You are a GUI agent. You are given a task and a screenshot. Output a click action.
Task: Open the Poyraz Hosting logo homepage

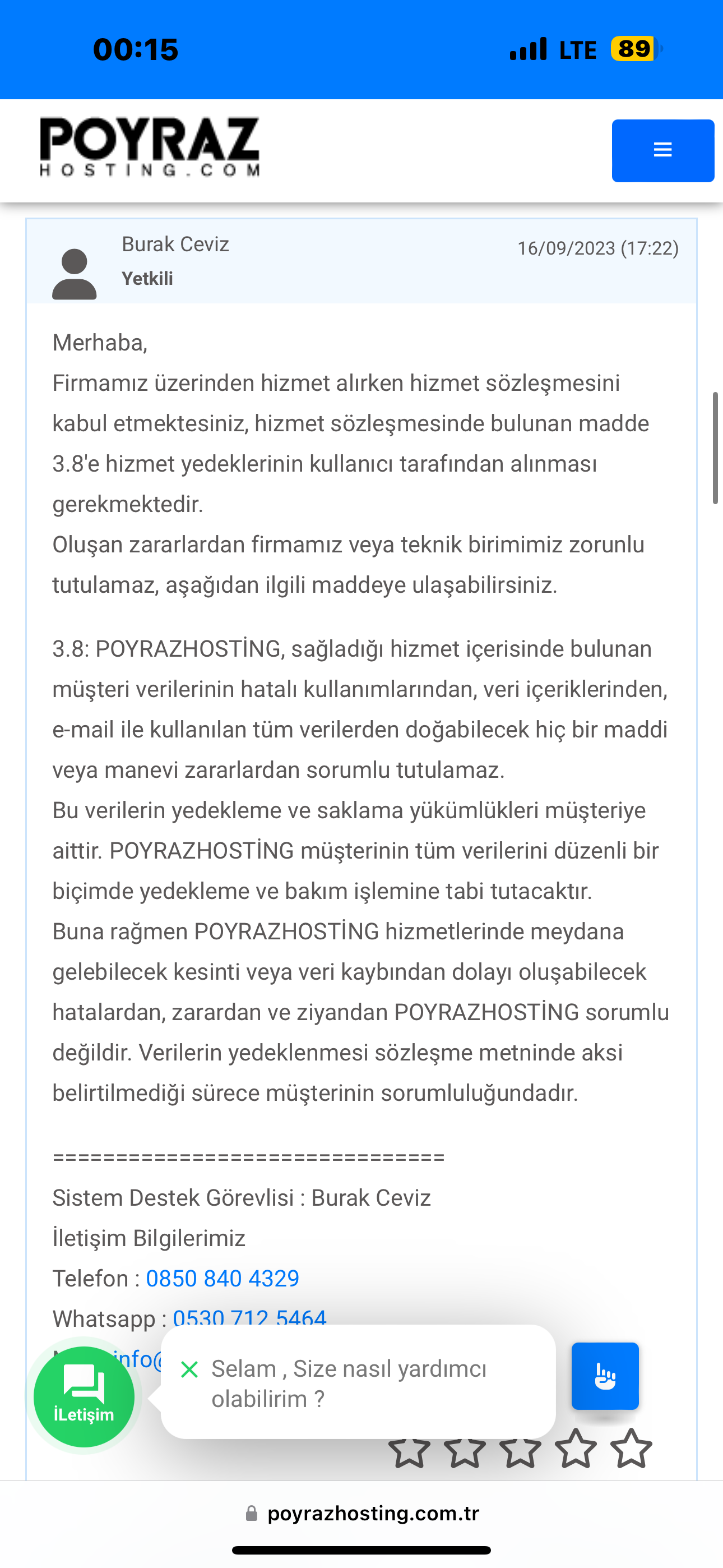(150, 147)
